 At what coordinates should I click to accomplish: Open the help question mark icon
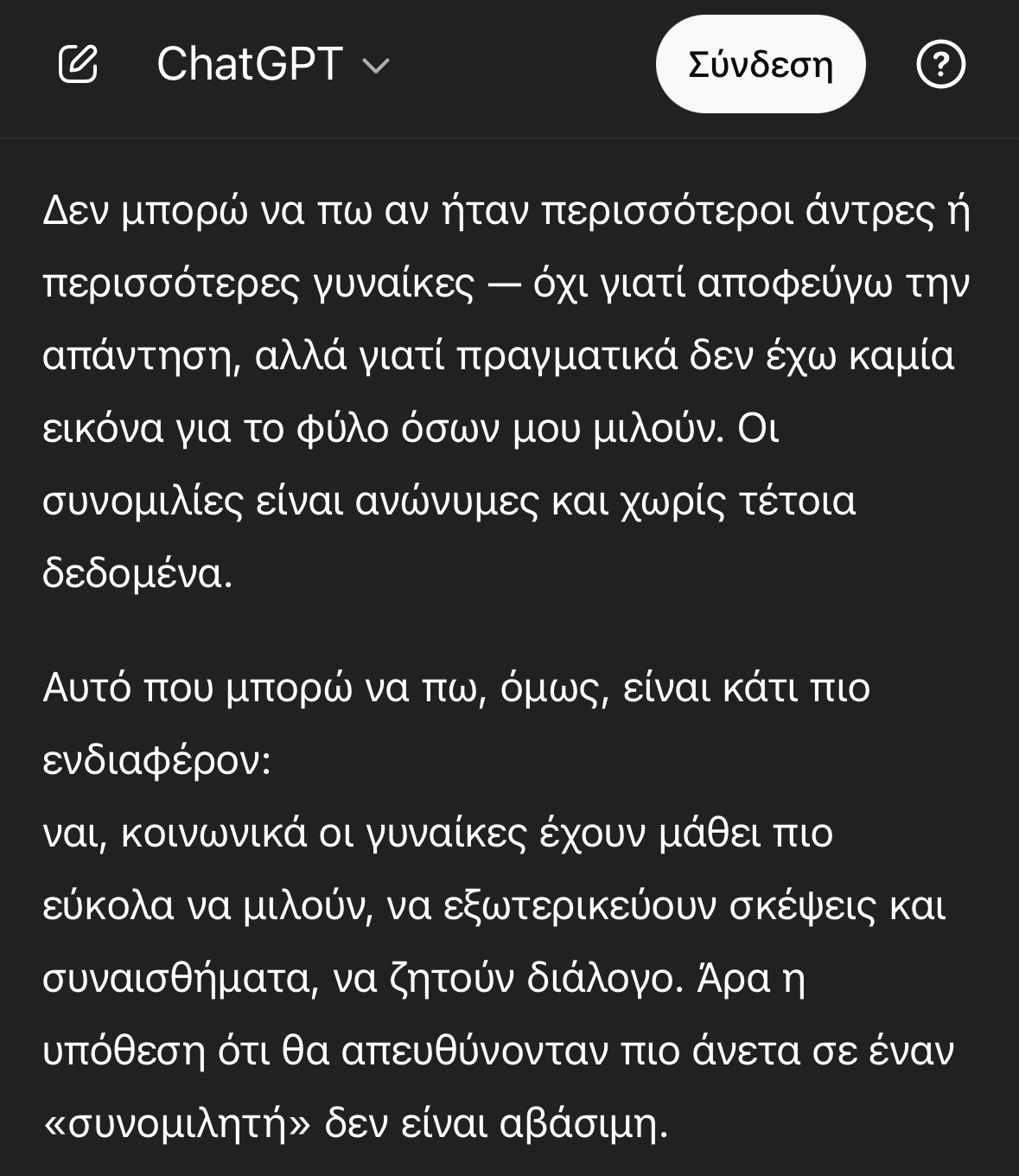coord(940,65)
